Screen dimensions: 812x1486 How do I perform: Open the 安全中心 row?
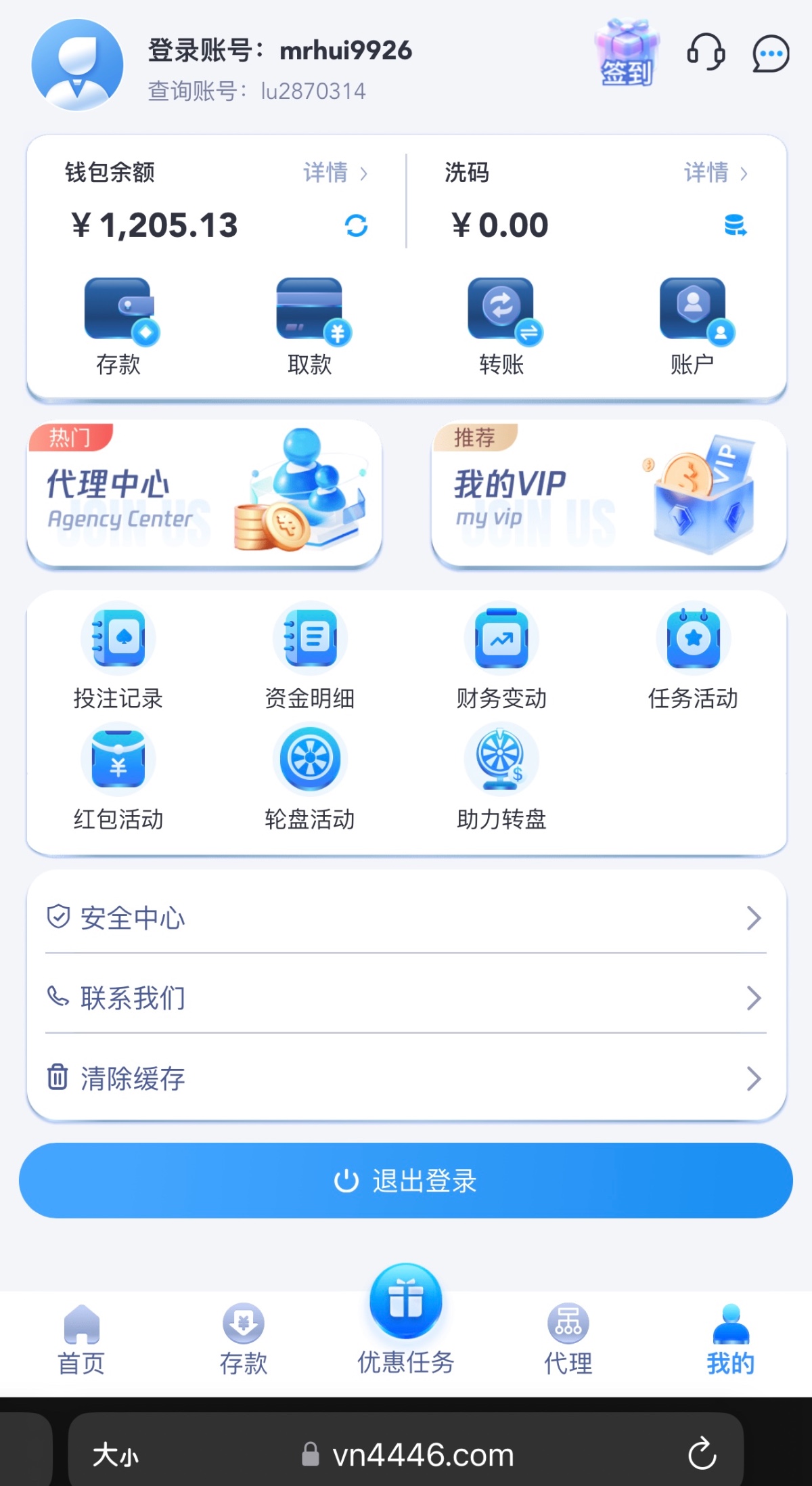406,918
